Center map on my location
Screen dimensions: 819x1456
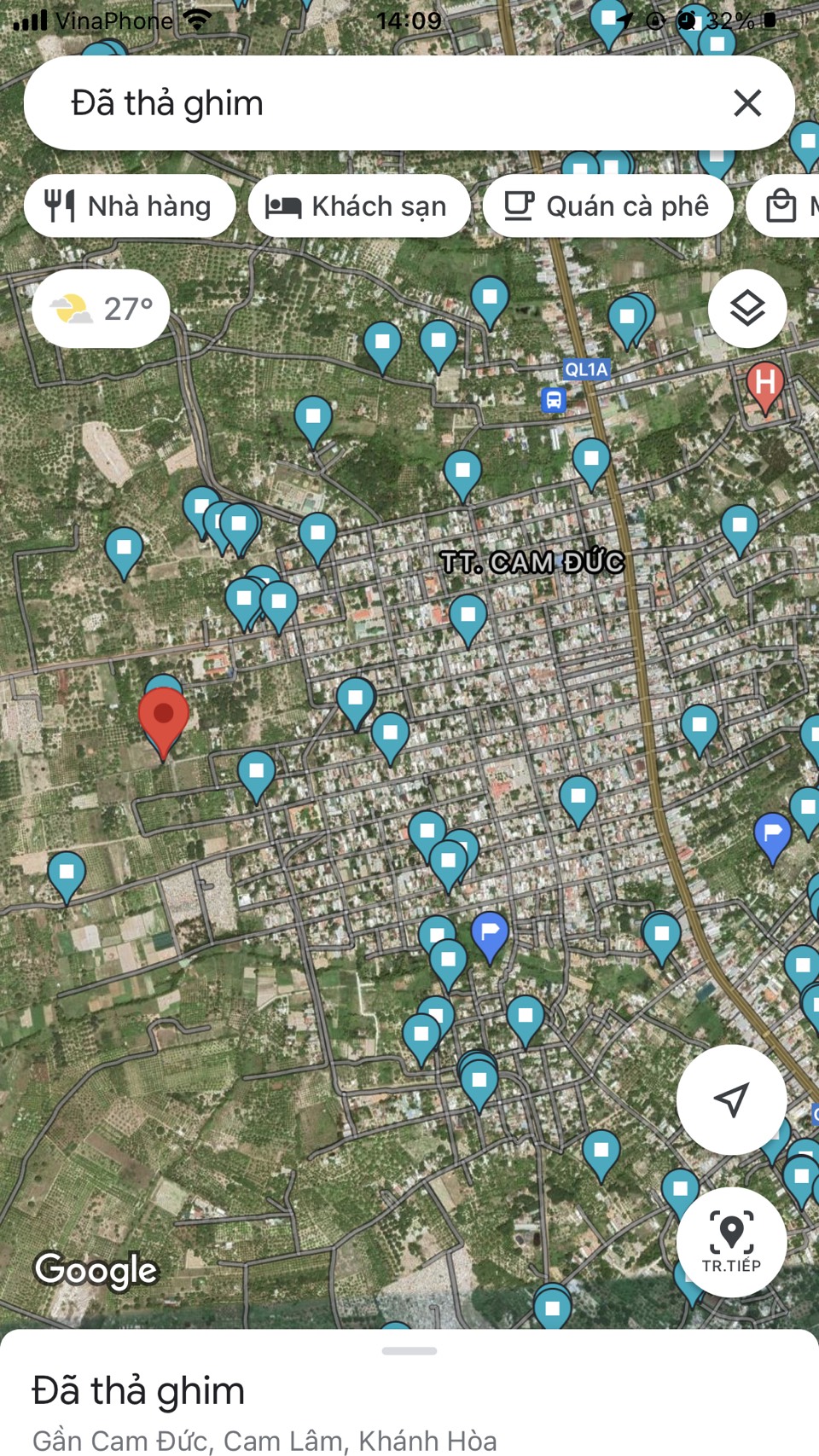731,1099
